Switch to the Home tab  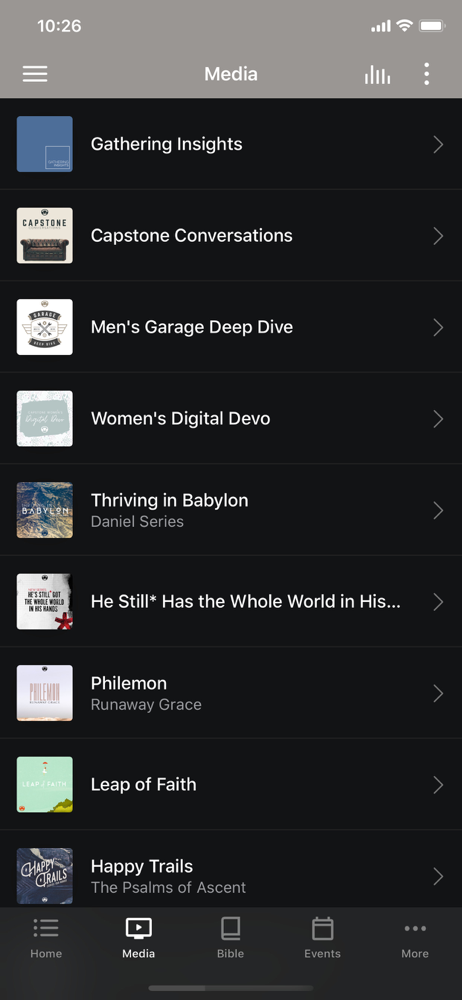click(x=46, y=938)
